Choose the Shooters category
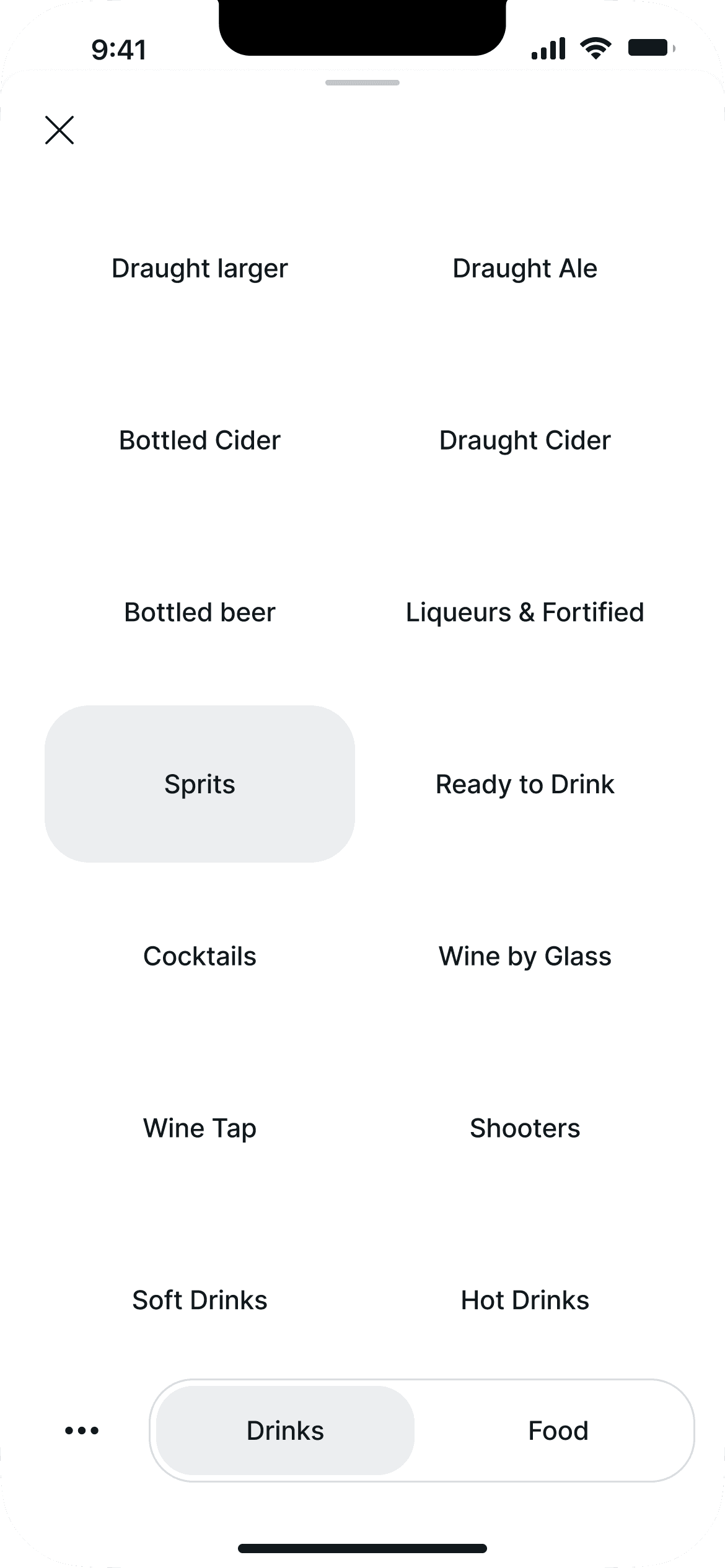Screen dimensions: 725x1568 (x=525, y=1128)
